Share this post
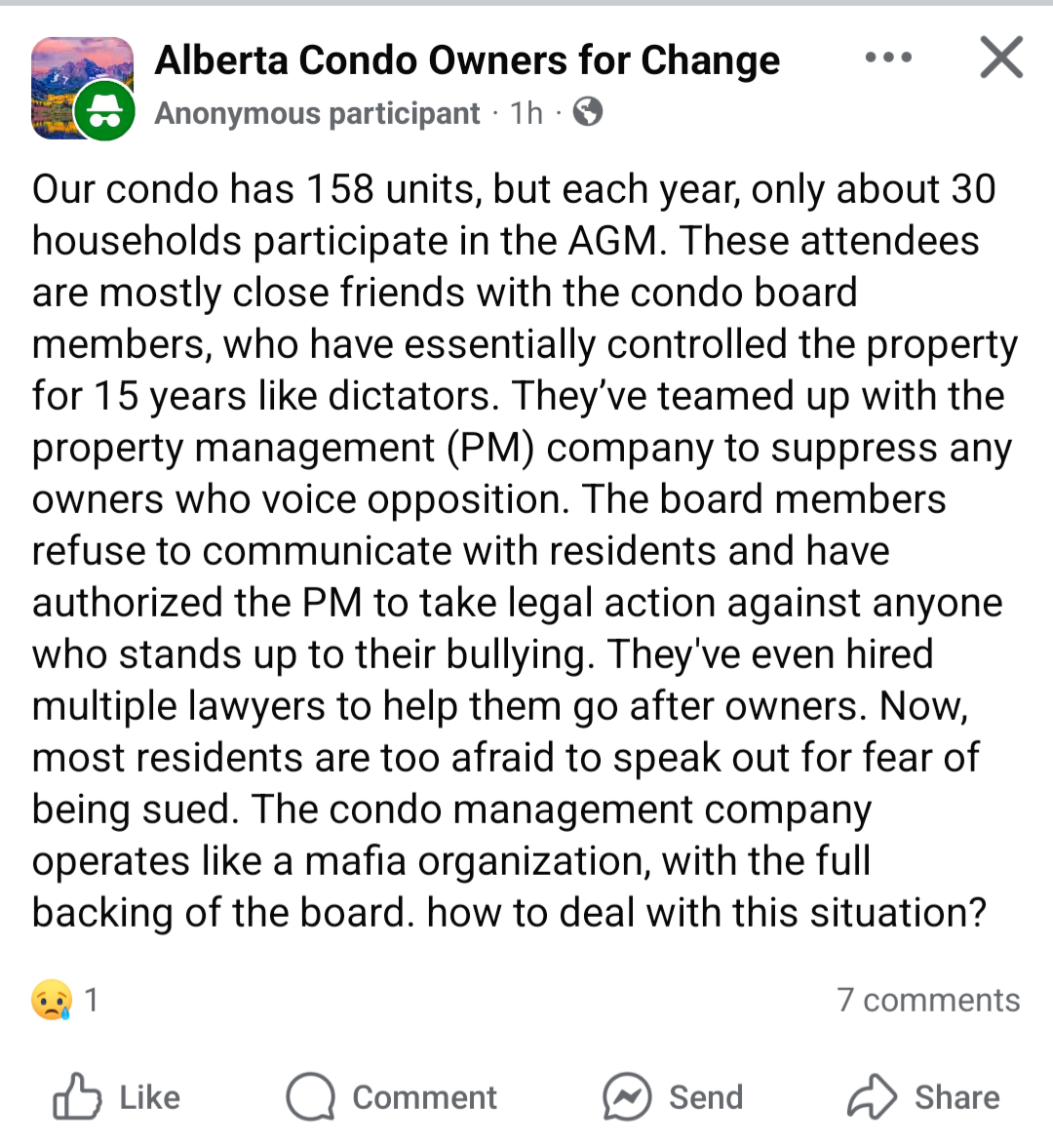 point(923,1097)
